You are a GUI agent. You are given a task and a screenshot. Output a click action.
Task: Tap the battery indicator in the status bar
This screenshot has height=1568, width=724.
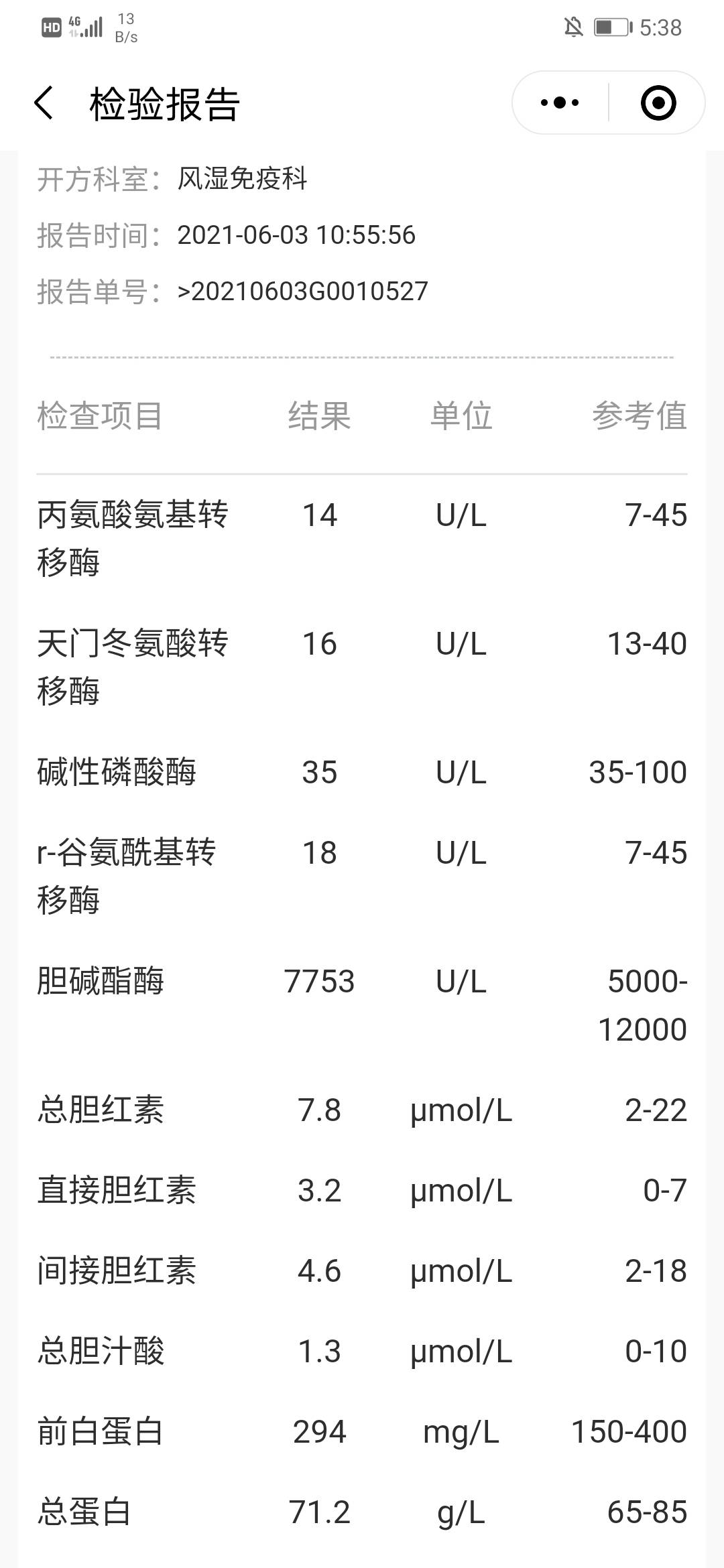610,25
